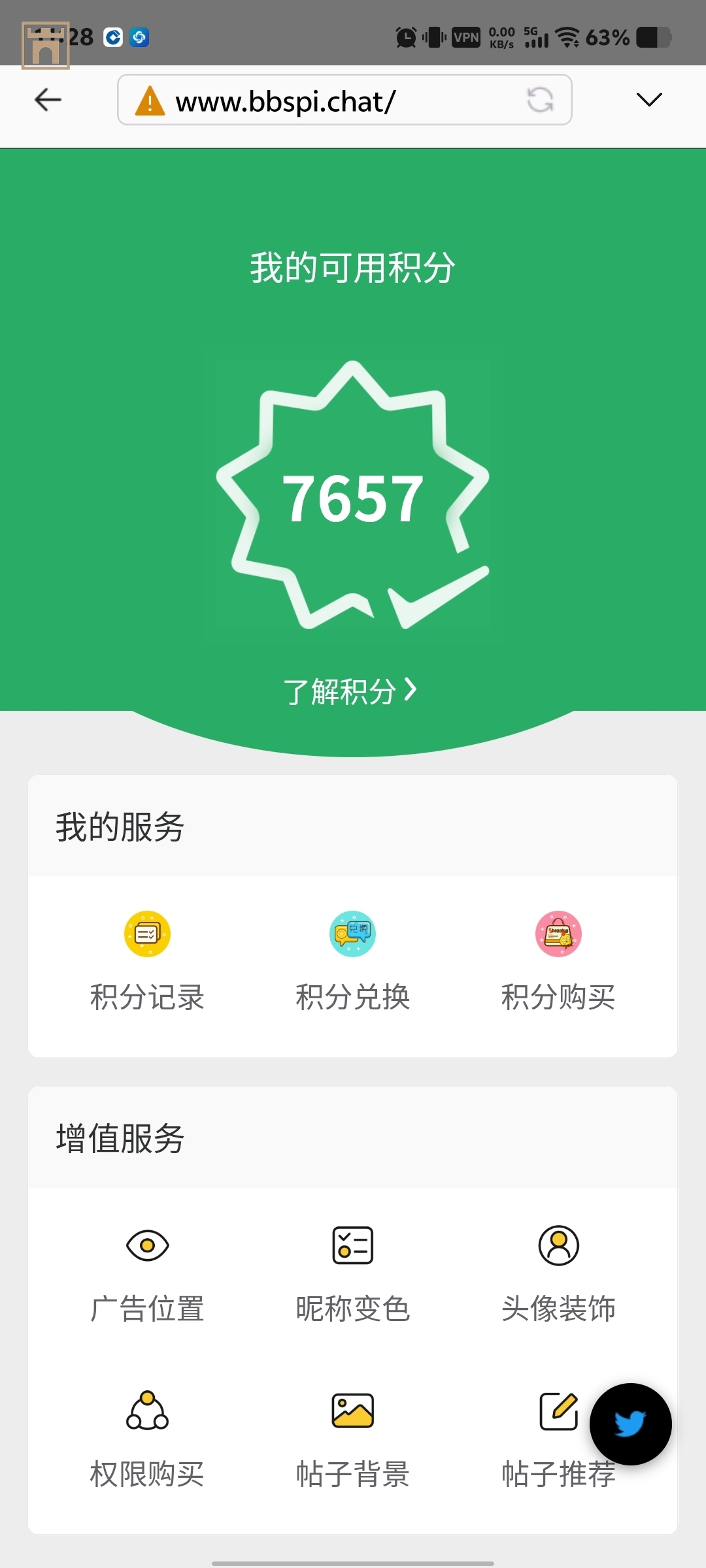The image size is (706, 1568).
Task: Expand the browser dropdown chevron
Action: tap(648, 100)
